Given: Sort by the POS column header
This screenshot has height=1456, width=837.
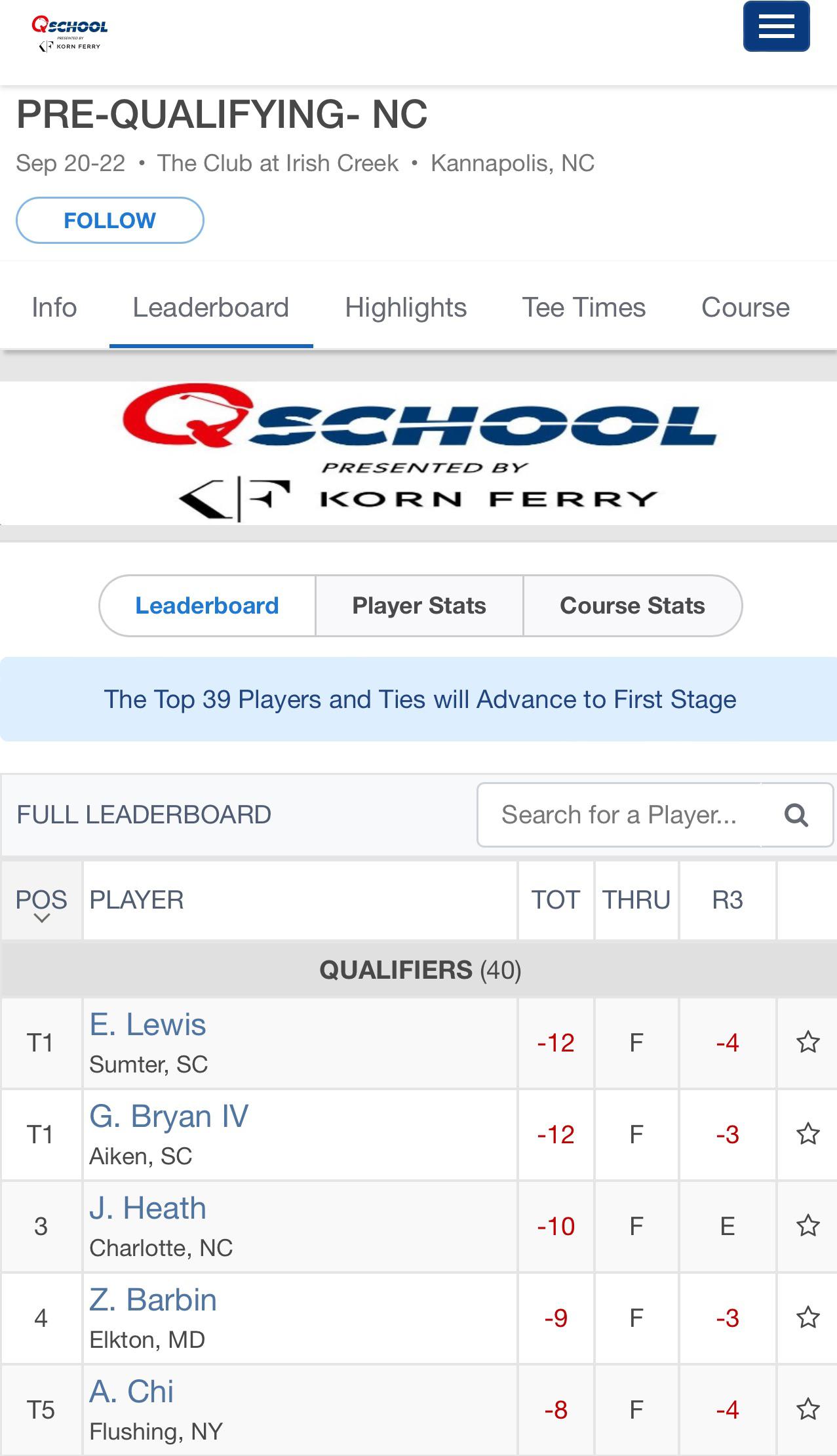Looking at the screenshot, I should 41,901.
